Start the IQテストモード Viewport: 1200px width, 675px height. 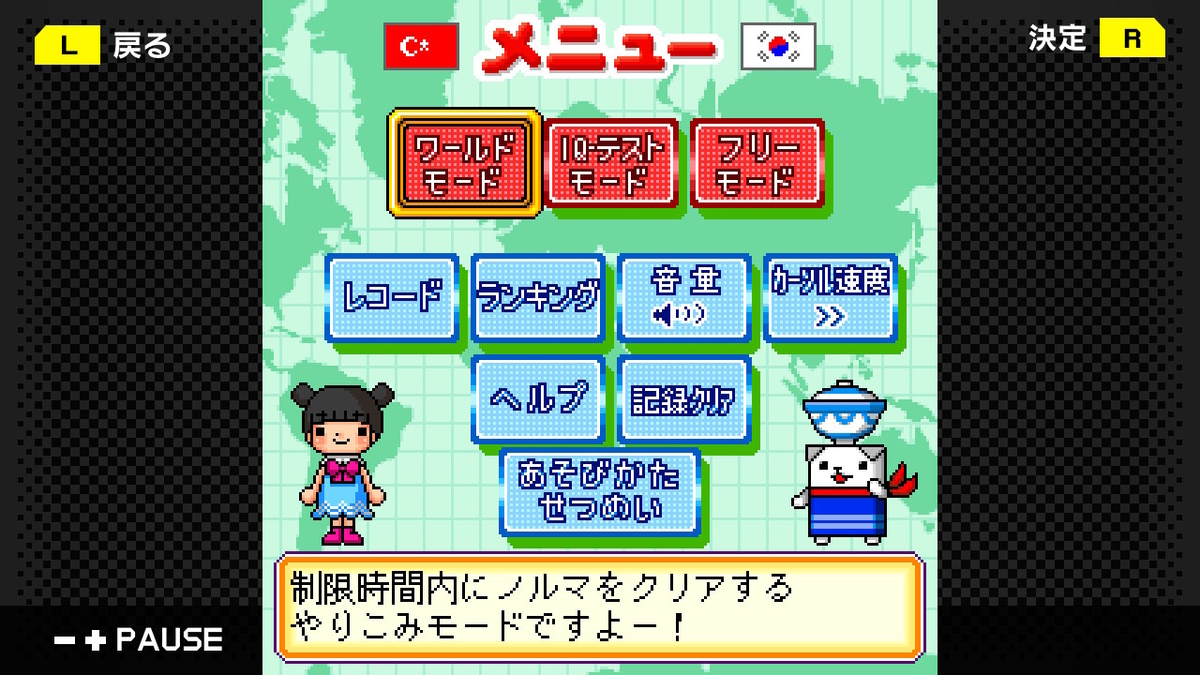tap(612, 163)
